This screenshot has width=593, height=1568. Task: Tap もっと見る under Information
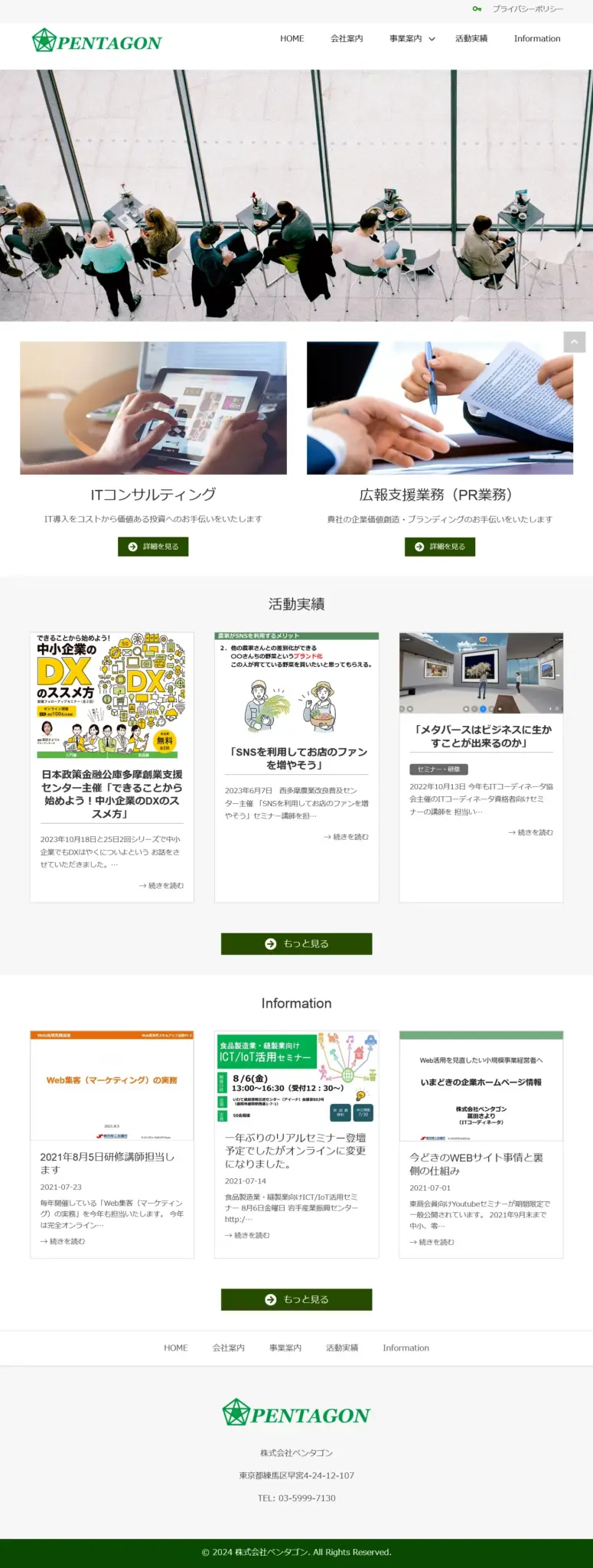296,1299
